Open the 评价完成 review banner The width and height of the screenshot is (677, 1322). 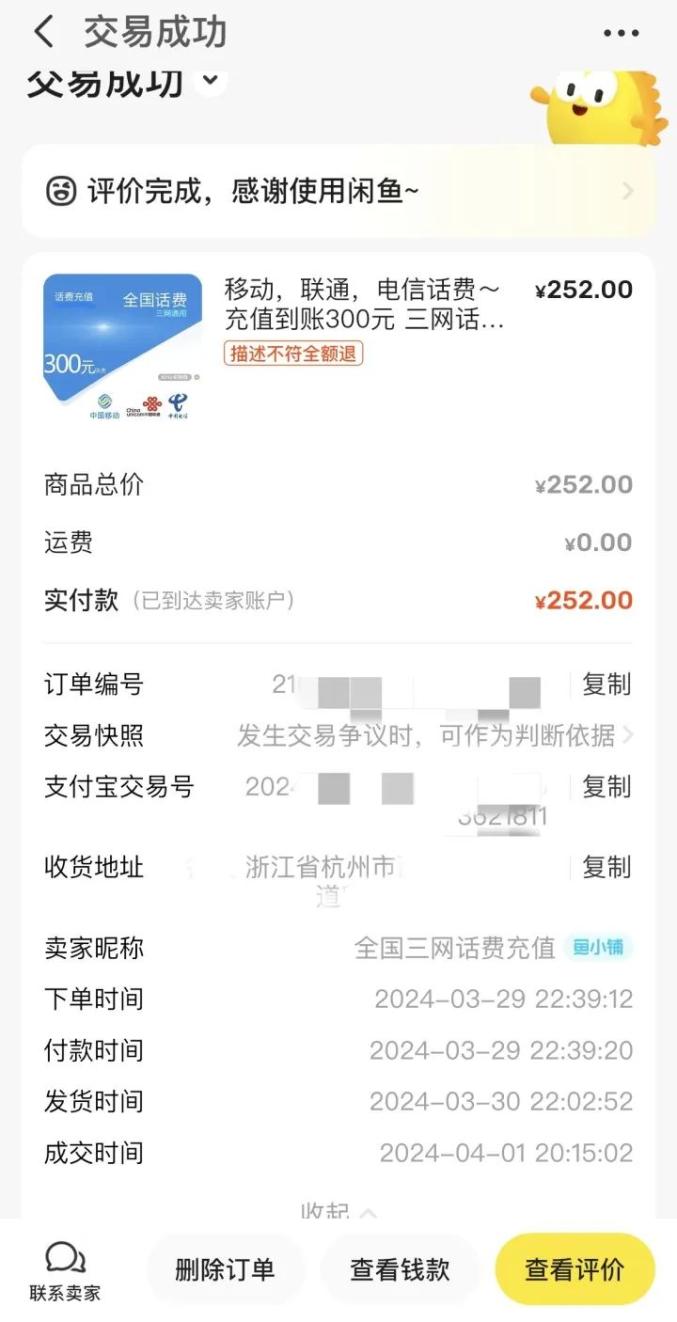(x=338, y=190)
